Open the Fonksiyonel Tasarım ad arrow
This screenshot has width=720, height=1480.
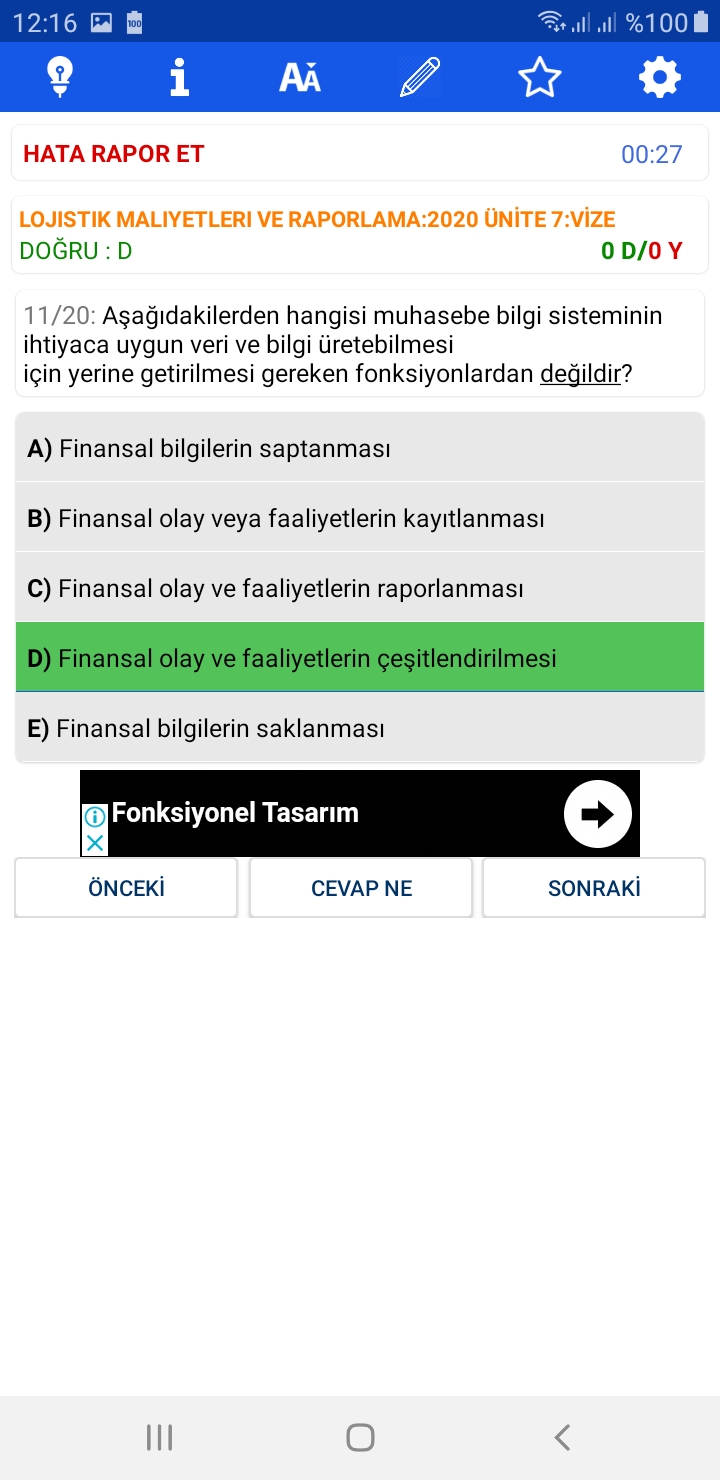[597, 814]
